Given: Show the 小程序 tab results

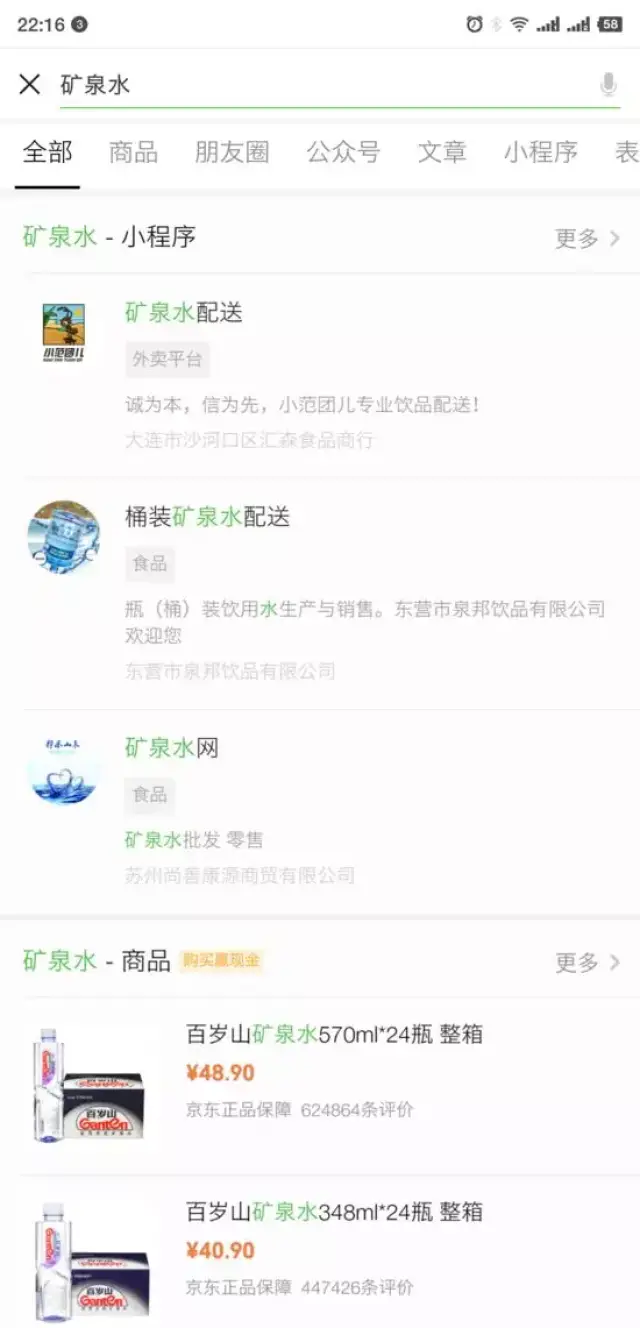Looking at the screenshot, I should click(x=540, y=152).
